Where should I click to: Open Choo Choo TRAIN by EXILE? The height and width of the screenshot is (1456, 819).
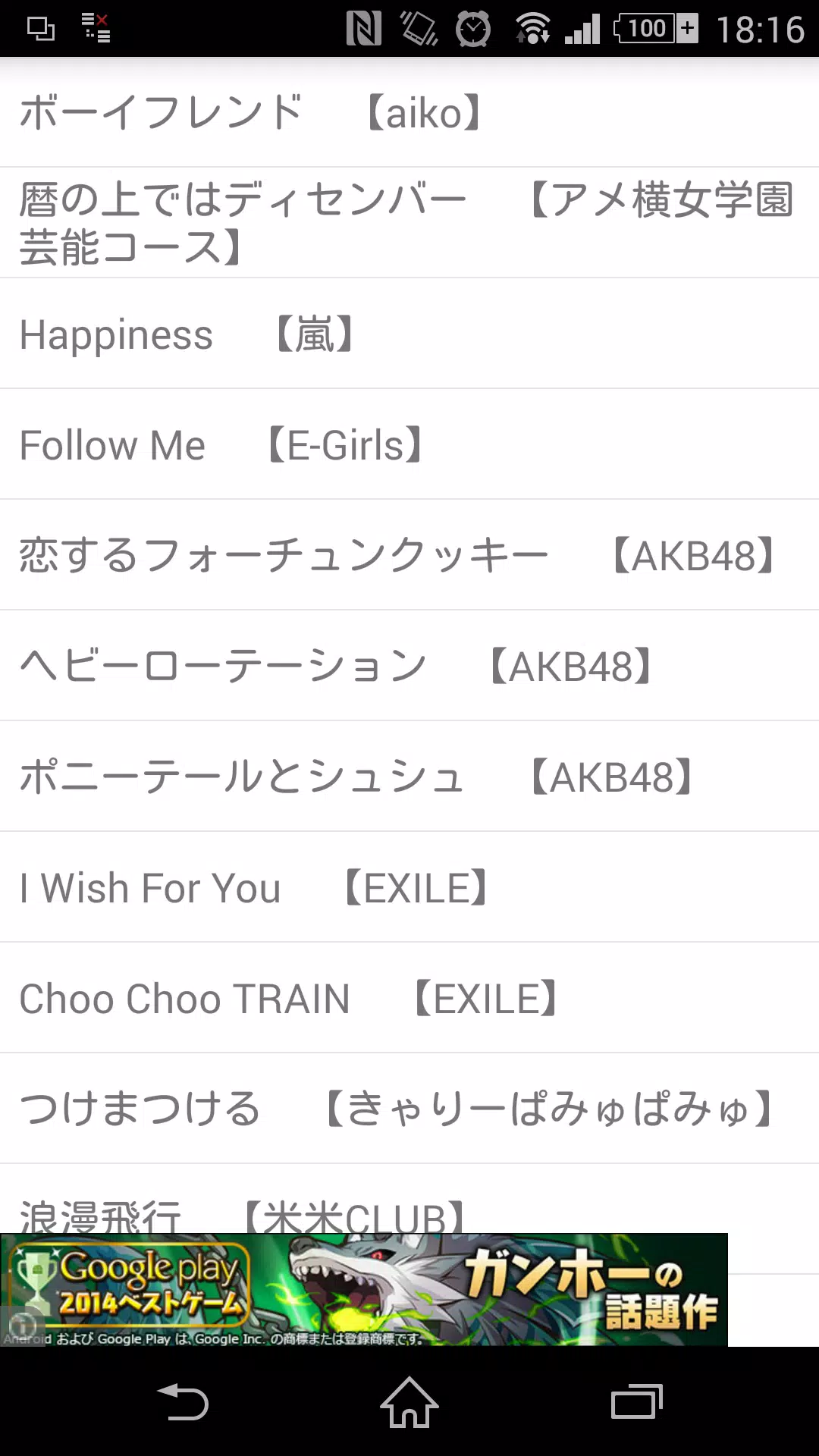tap(409, 998)
